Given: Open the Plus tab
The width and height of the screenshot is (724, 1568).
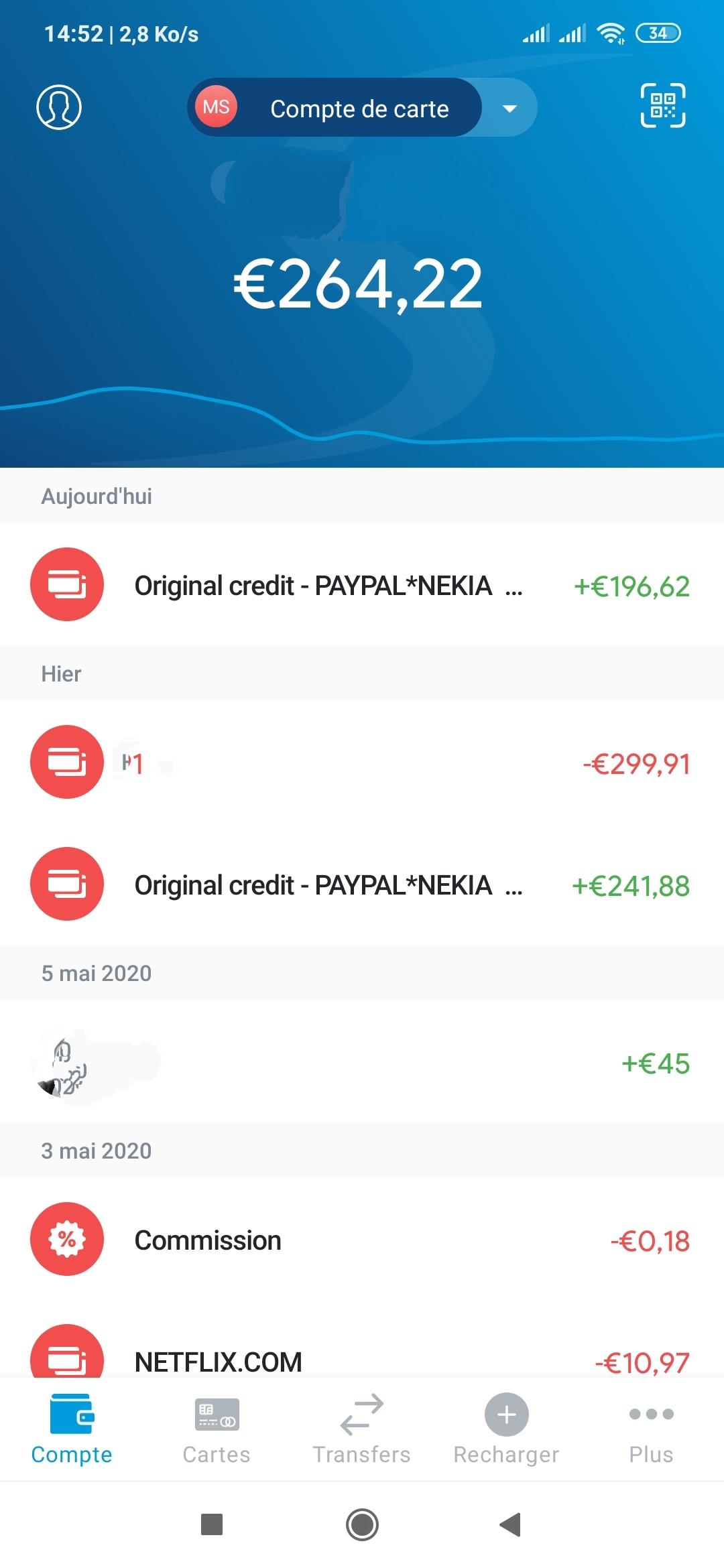Looking at the screenshot, I should (x=651, y=1430).
